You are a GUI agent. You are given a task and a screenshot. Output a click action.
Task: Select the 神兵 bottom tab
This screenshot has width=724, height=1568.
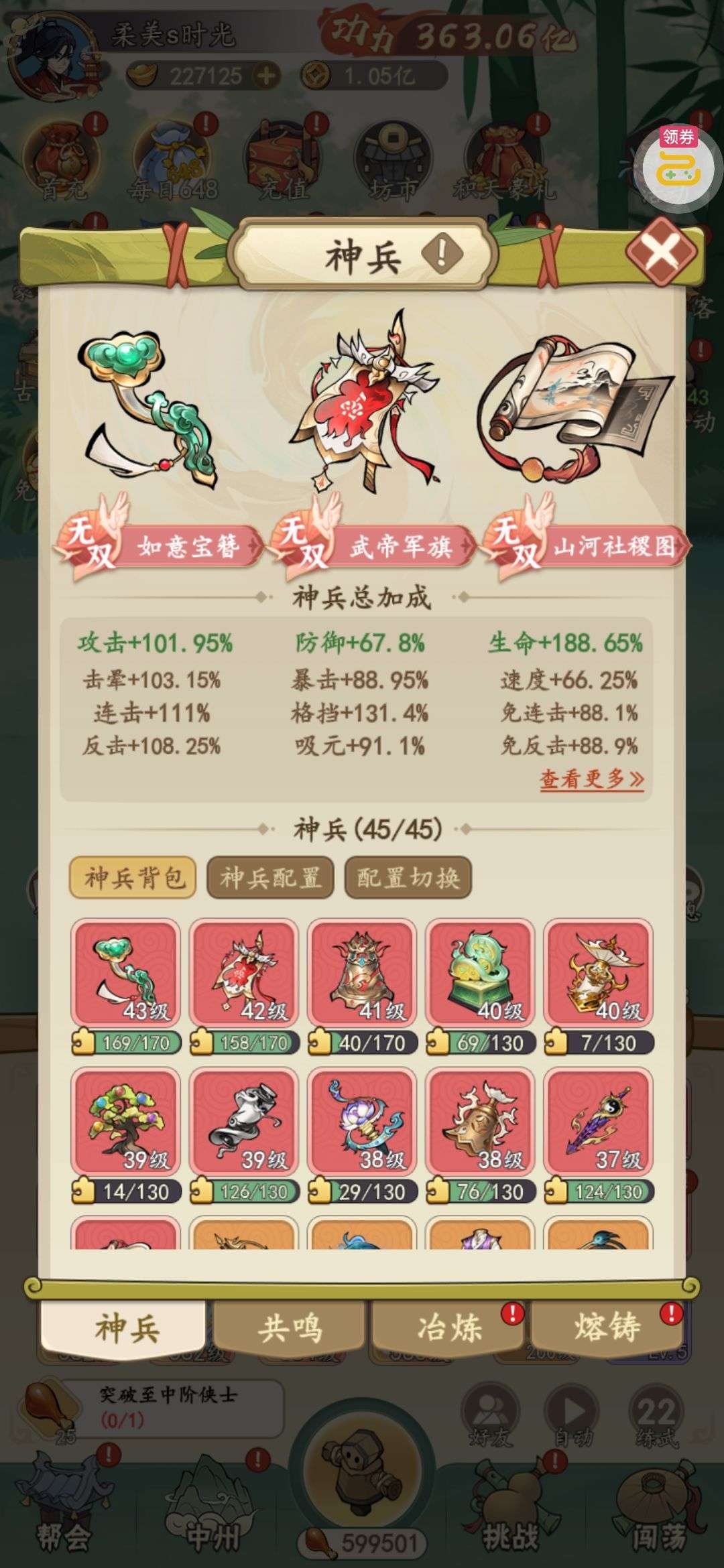tap(126, 1328)
